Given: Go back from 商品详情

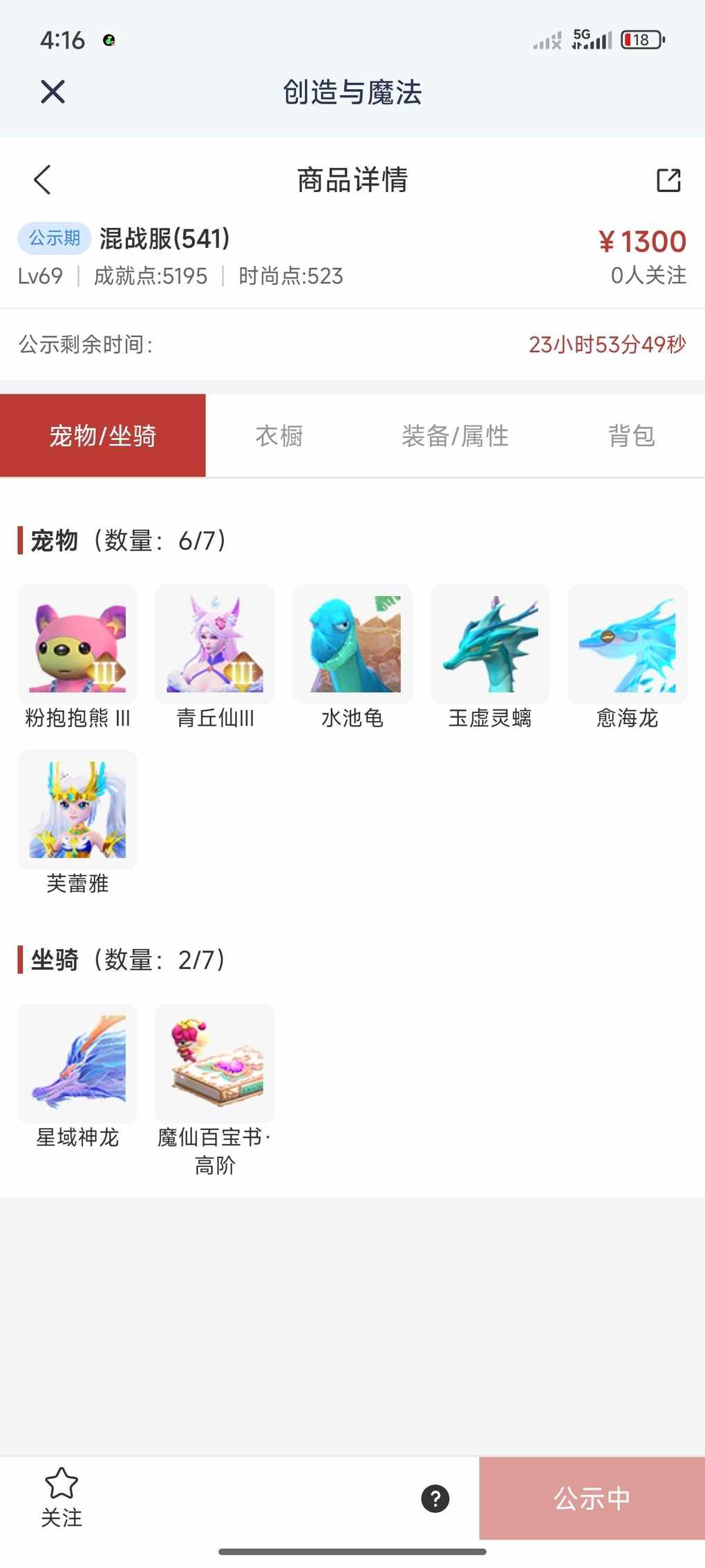Looking at the screenshot, I should (42, 180).
